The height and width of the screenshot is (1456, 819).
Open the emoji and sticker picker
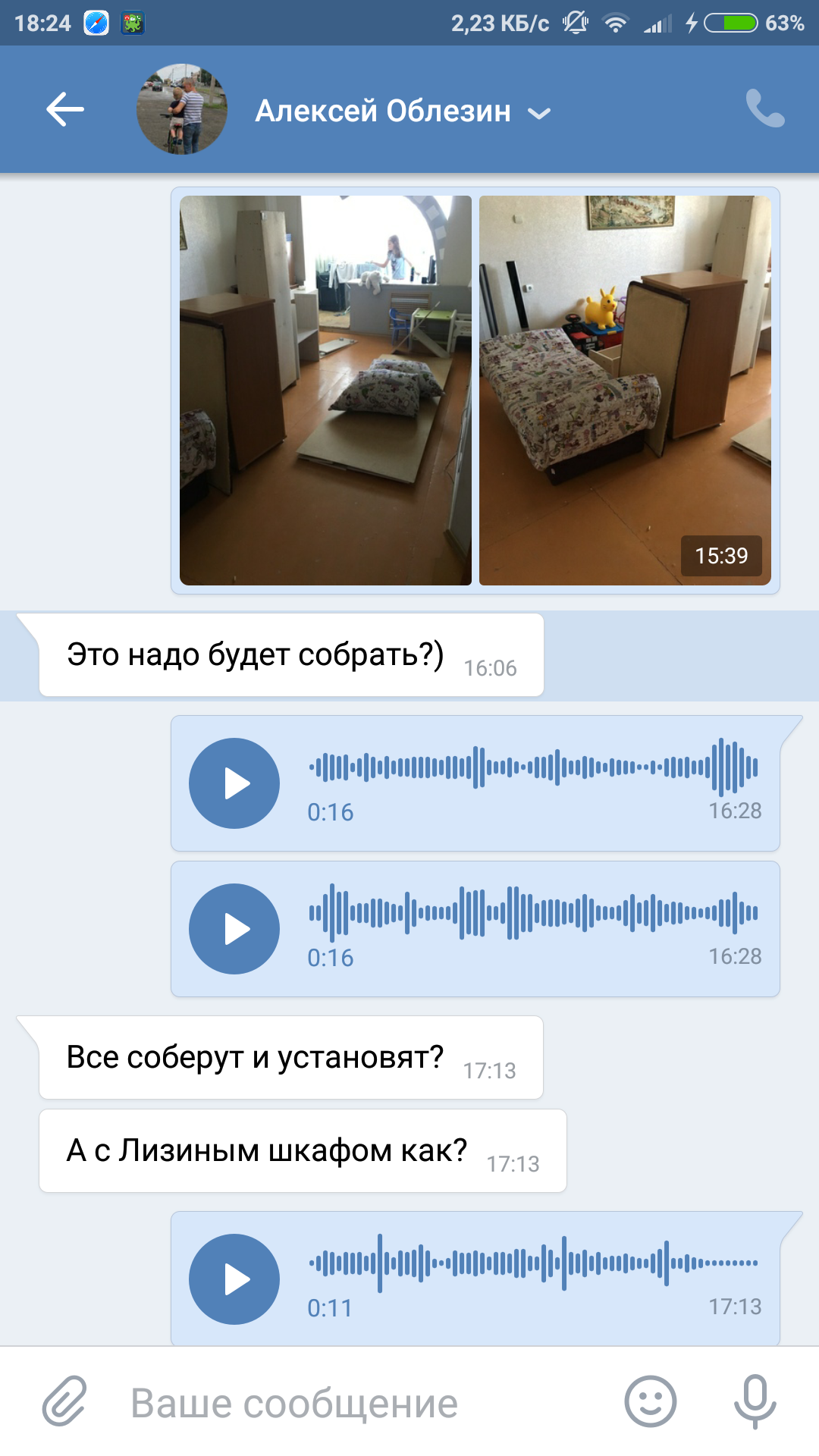coord(650,1401)
